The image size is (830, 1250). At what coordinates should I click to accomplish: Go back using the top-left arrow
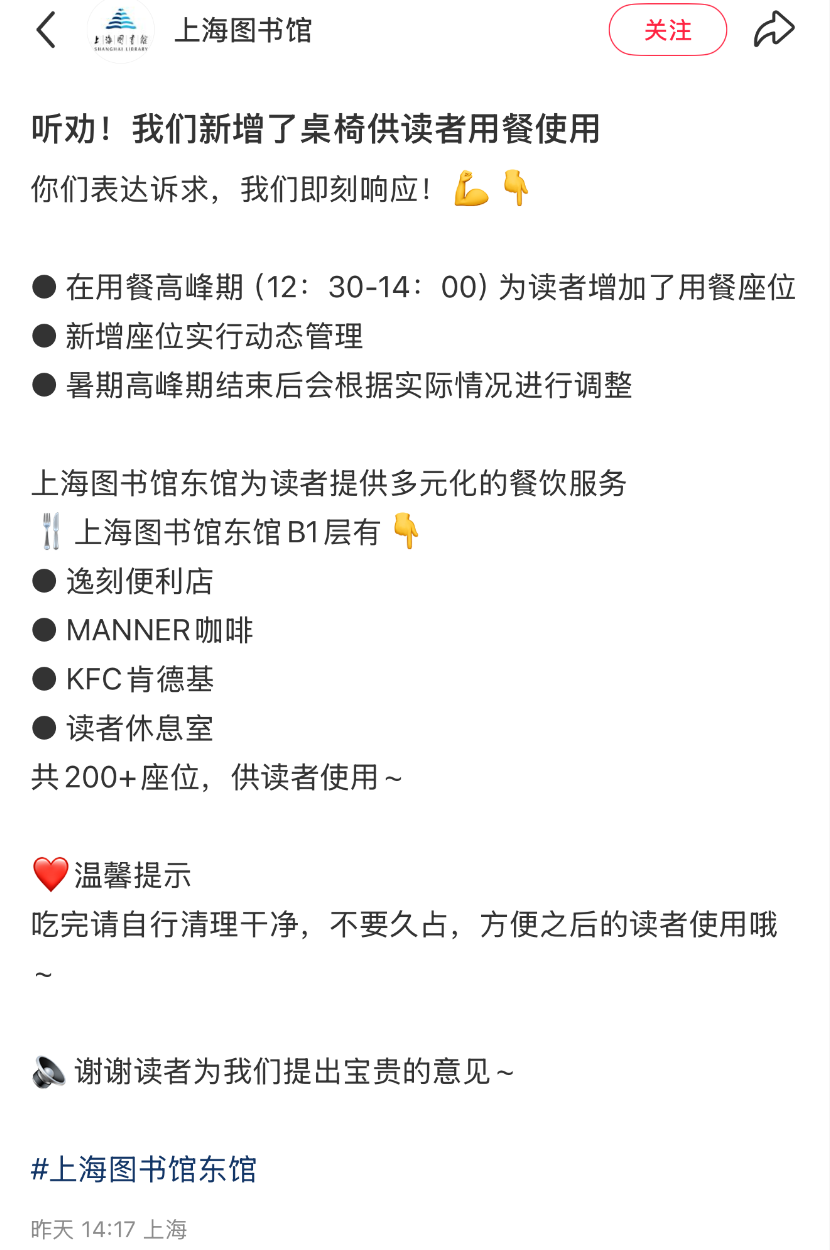[x=46, y=31]
